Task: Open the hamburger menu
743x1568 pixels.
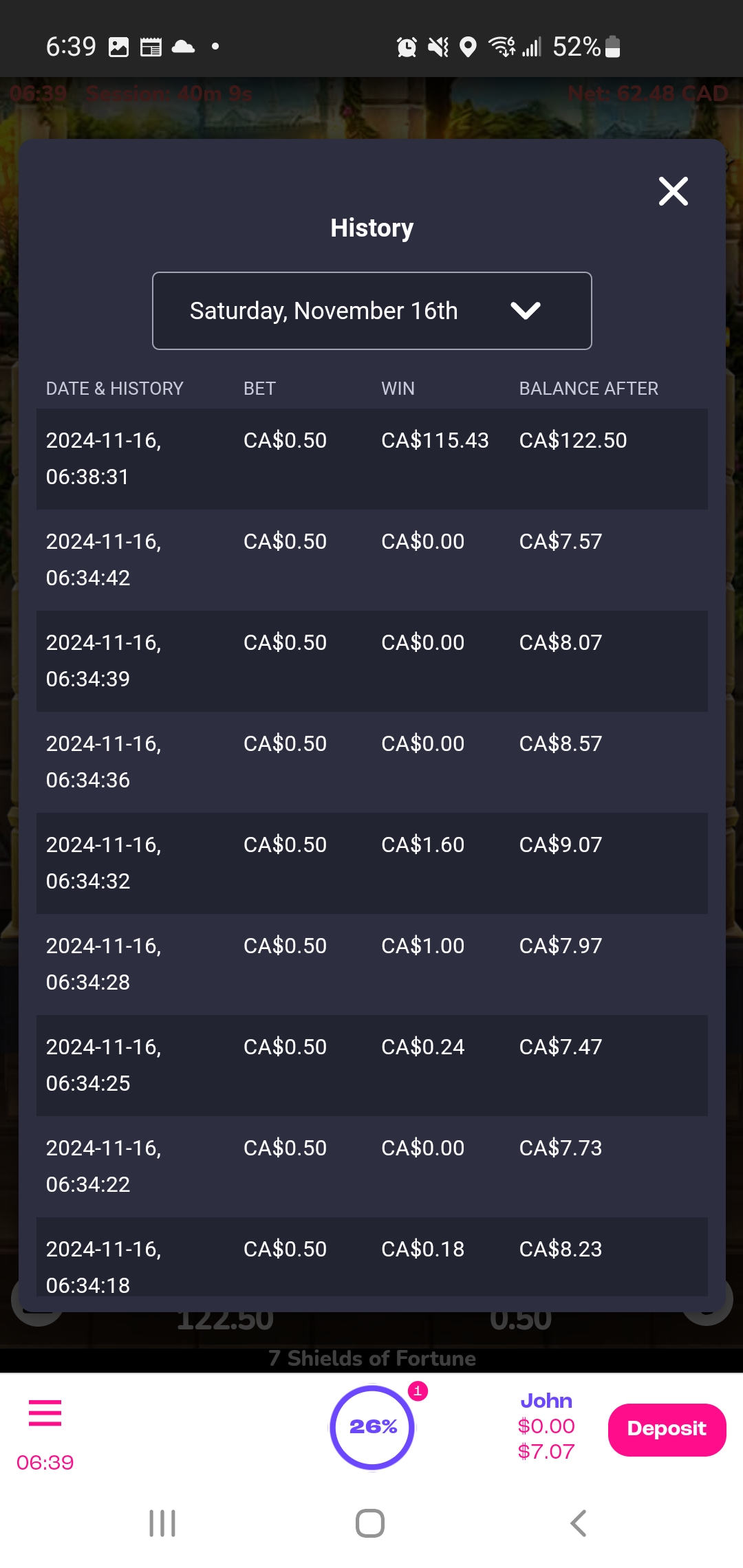Action: click(x=45, y=1413)
